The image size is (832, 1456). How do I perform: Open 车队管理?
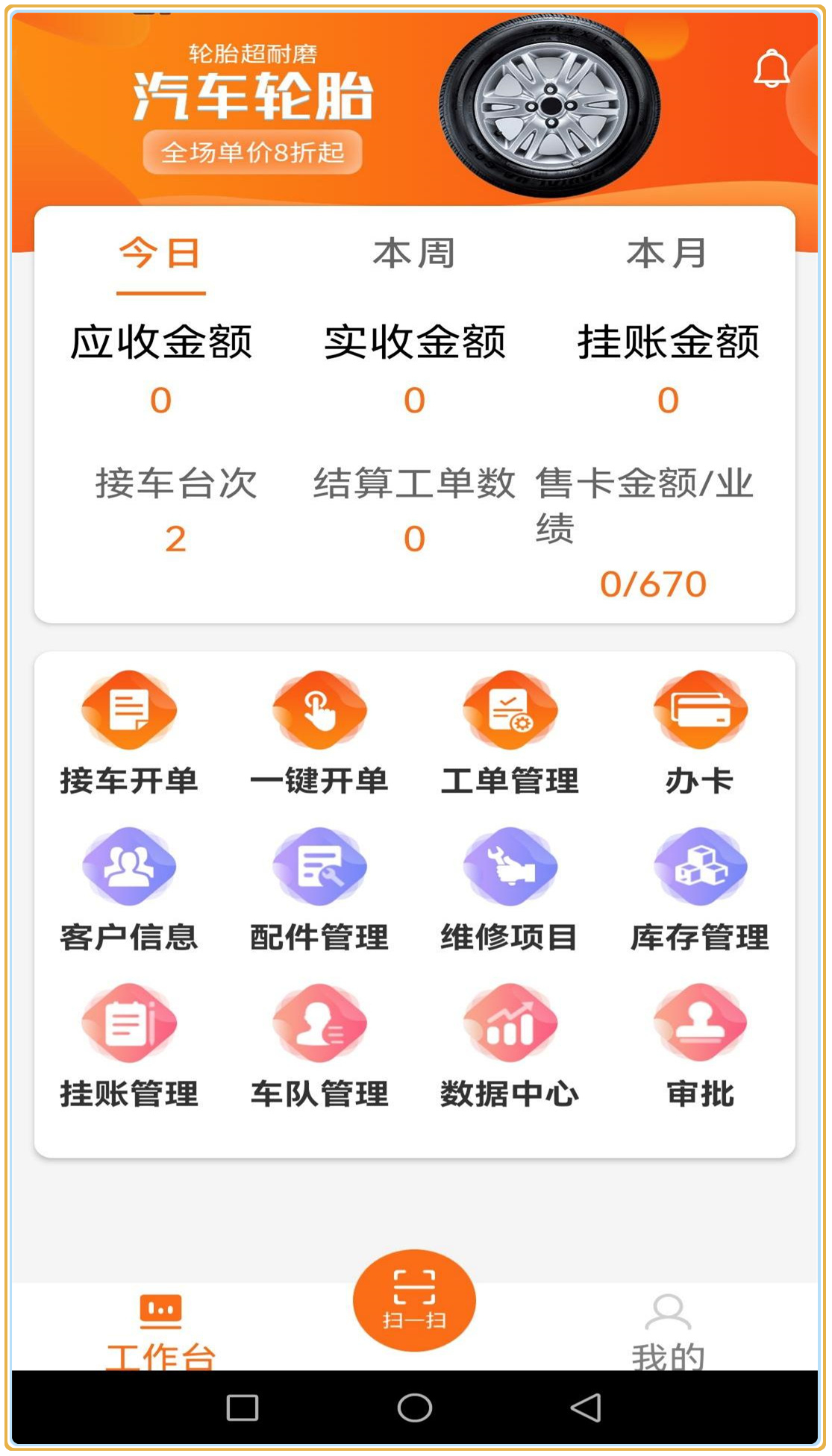pos(319,1046)
